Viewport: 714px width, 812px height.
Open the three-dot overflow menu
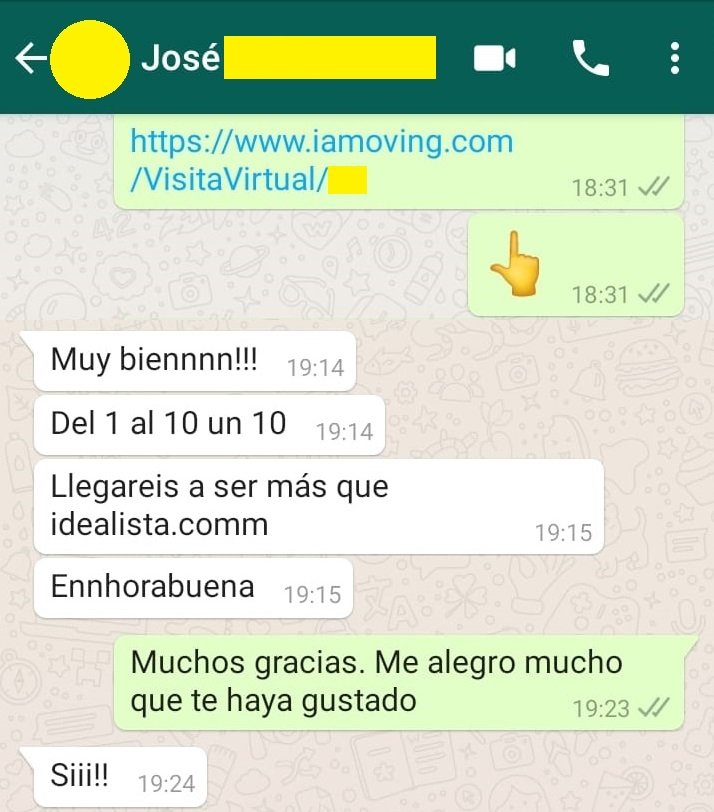point(675,59)
